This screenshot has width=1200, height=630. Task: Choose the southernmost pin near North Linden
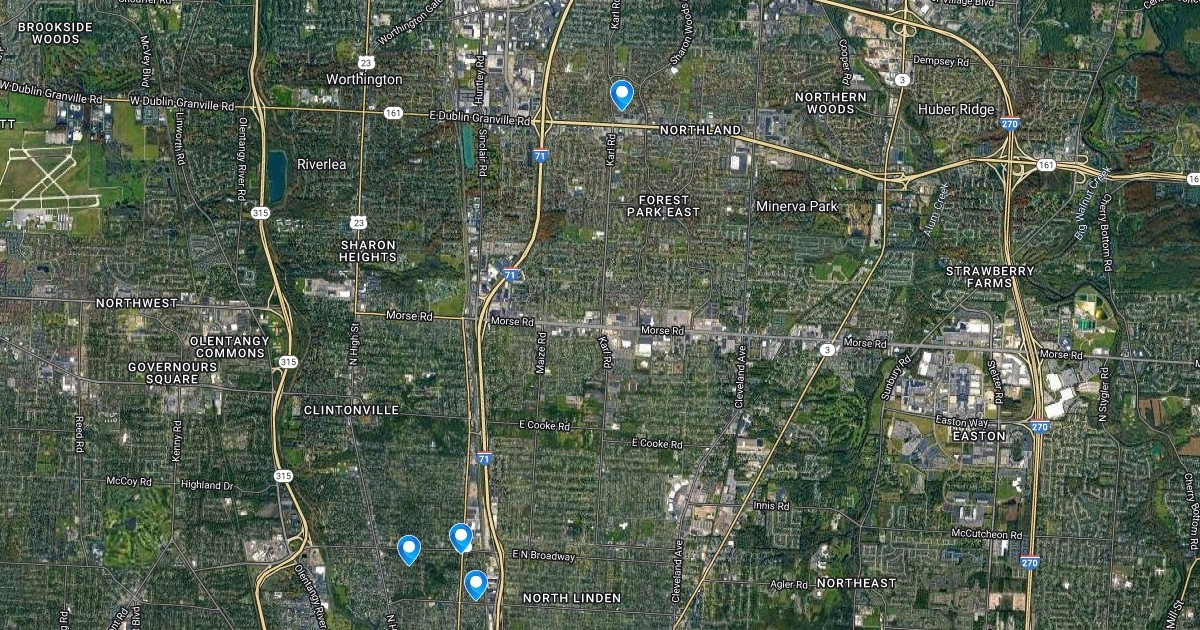click(x=476, y=583)
